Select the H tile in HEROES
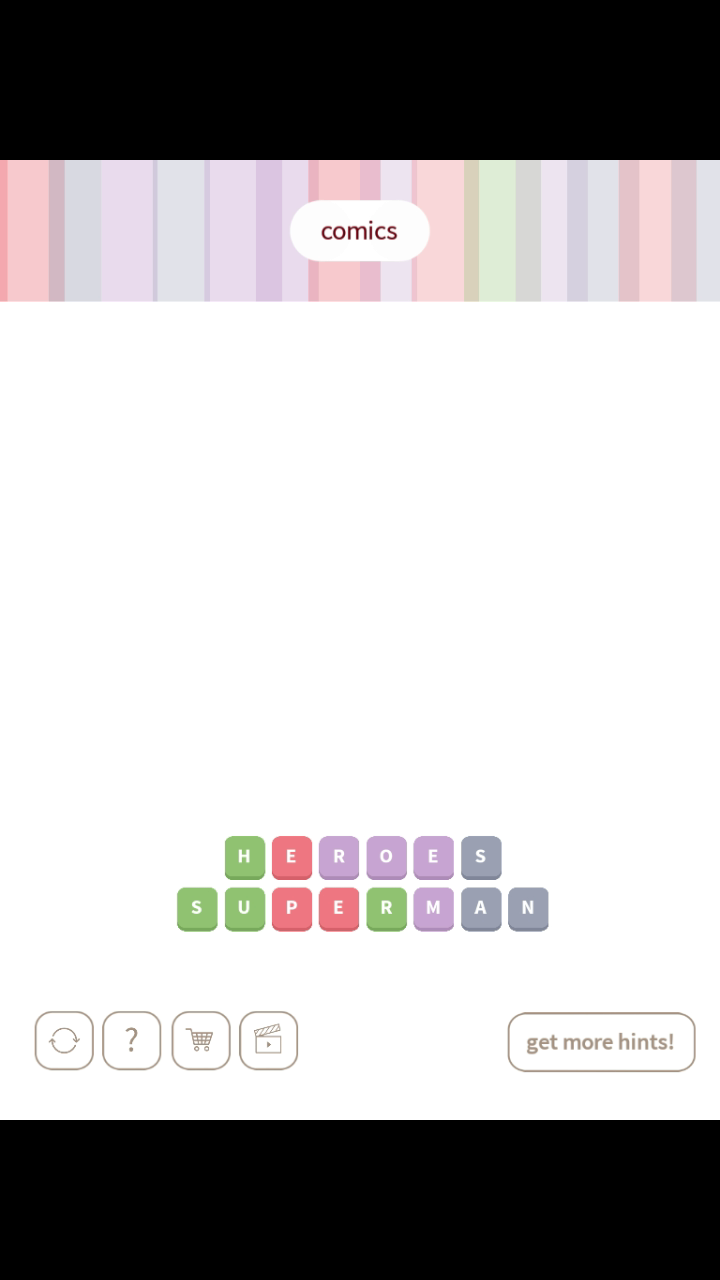720x1280 pixels. point(244,857)
